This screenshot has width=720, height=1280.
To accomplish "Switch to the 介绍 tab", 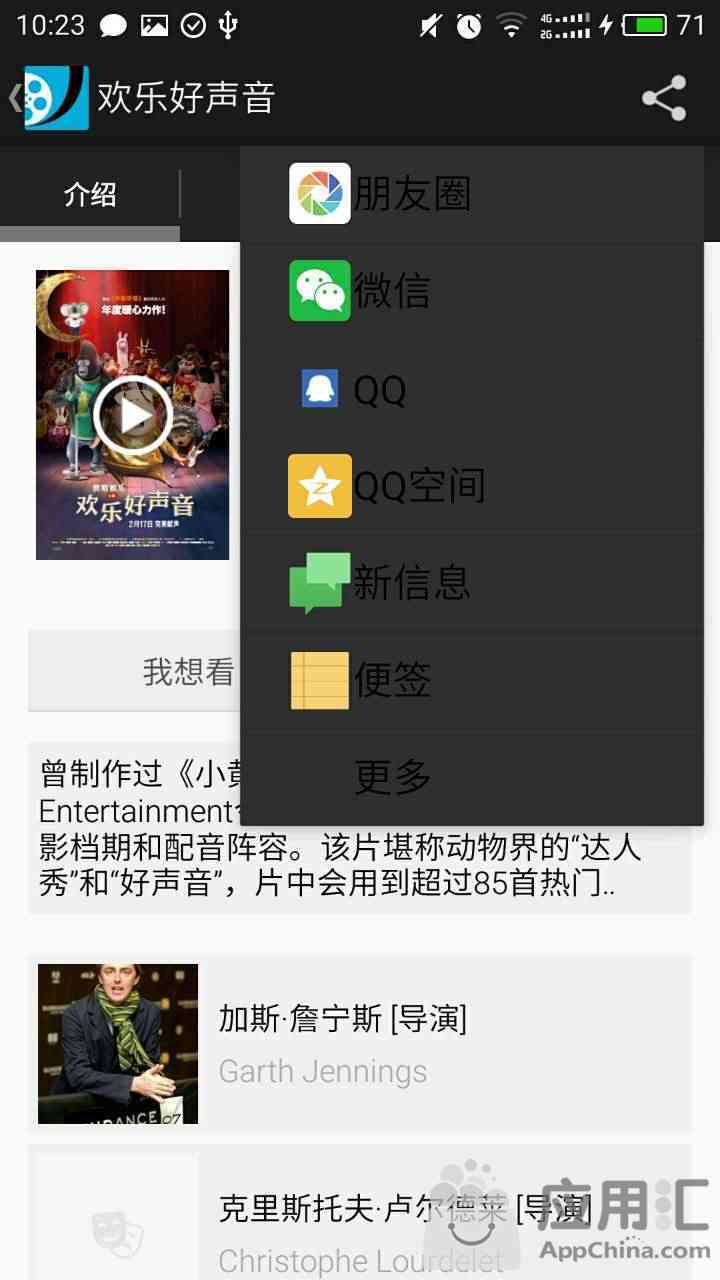I will (90, 195).
